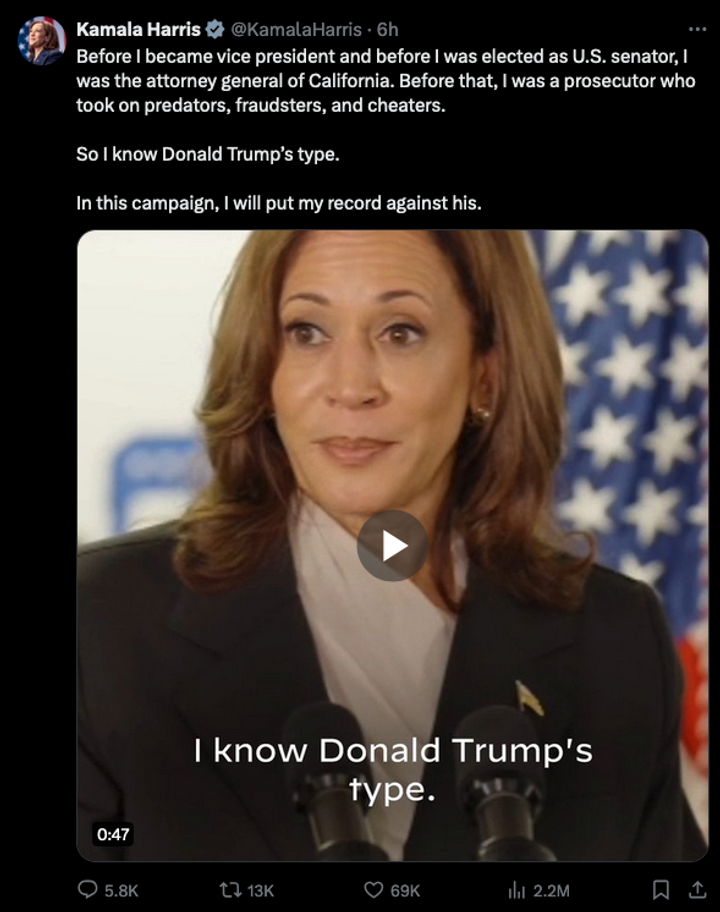Like the post with 69K likes

point(374,890)
